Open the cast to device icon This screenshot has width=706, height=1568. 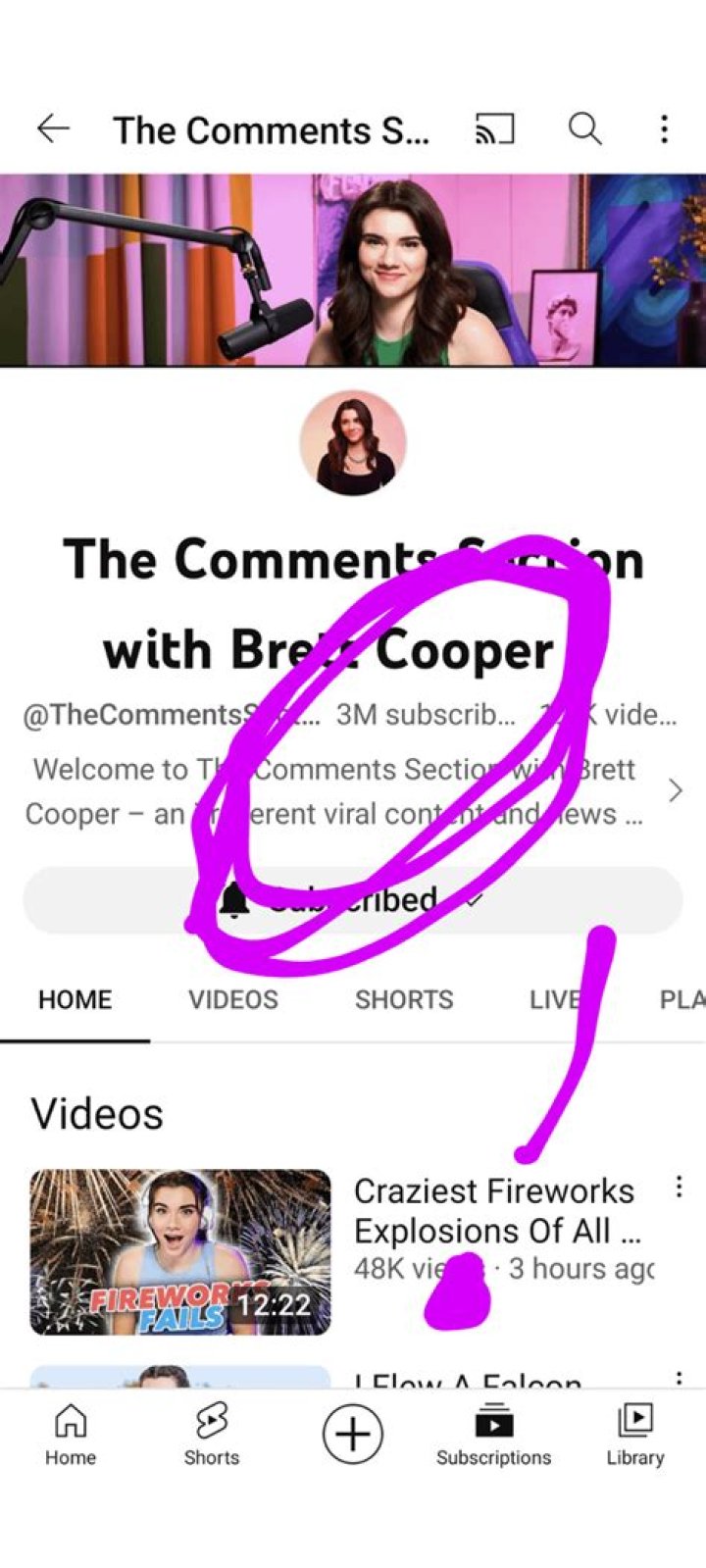(x=494, y=128)
